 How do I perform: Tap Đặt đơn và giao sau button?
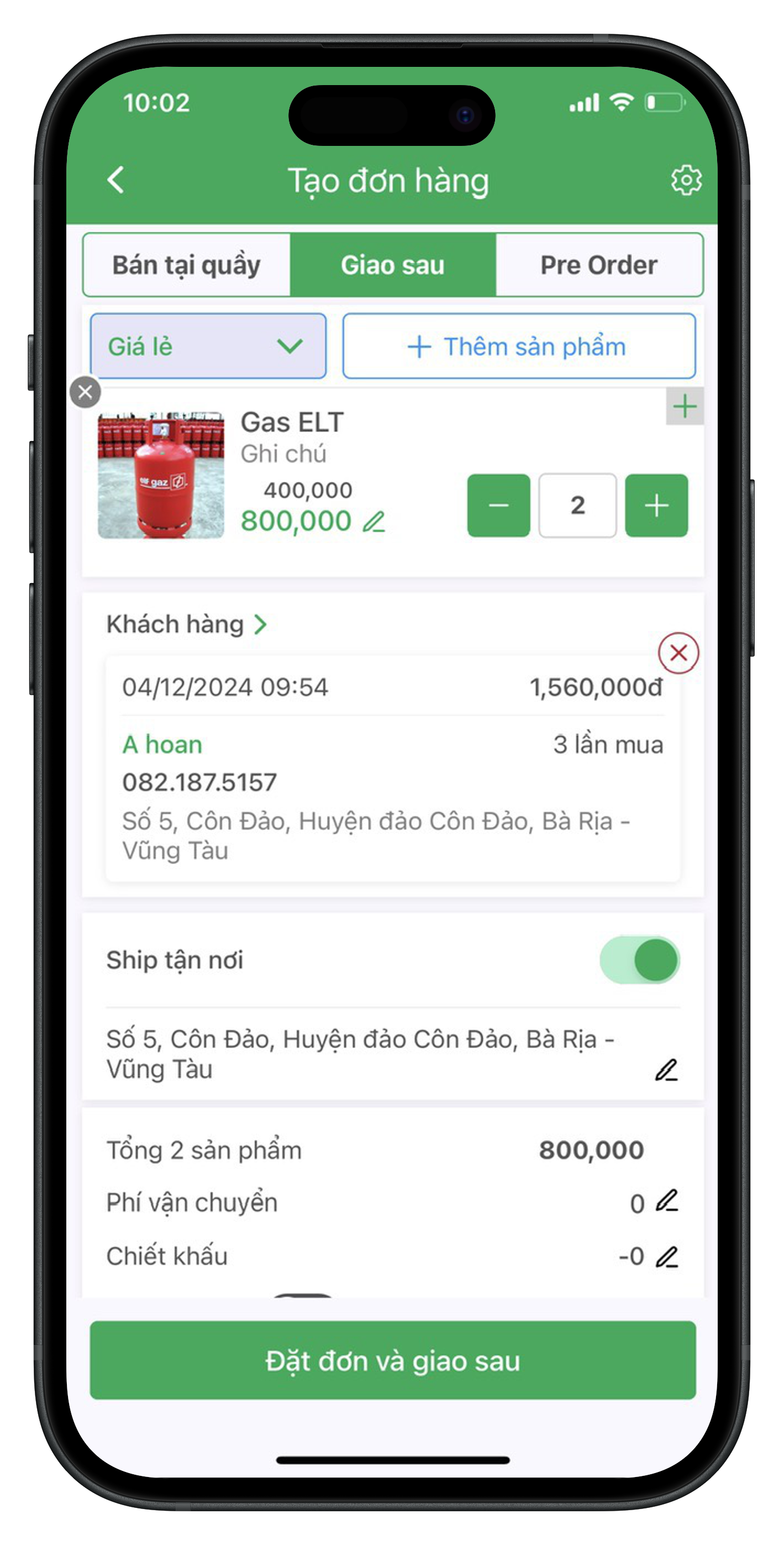coord(393,1360)
